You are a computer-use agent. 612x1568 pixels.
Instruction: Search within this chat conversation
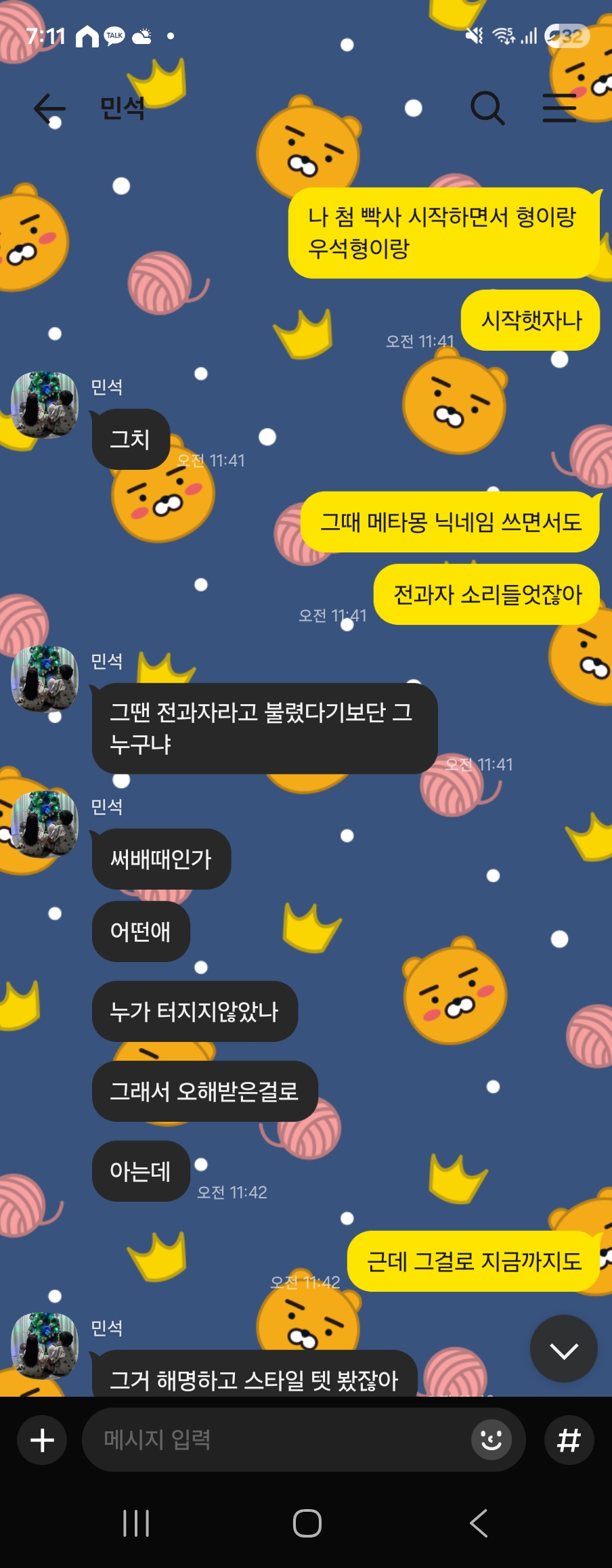487,108
